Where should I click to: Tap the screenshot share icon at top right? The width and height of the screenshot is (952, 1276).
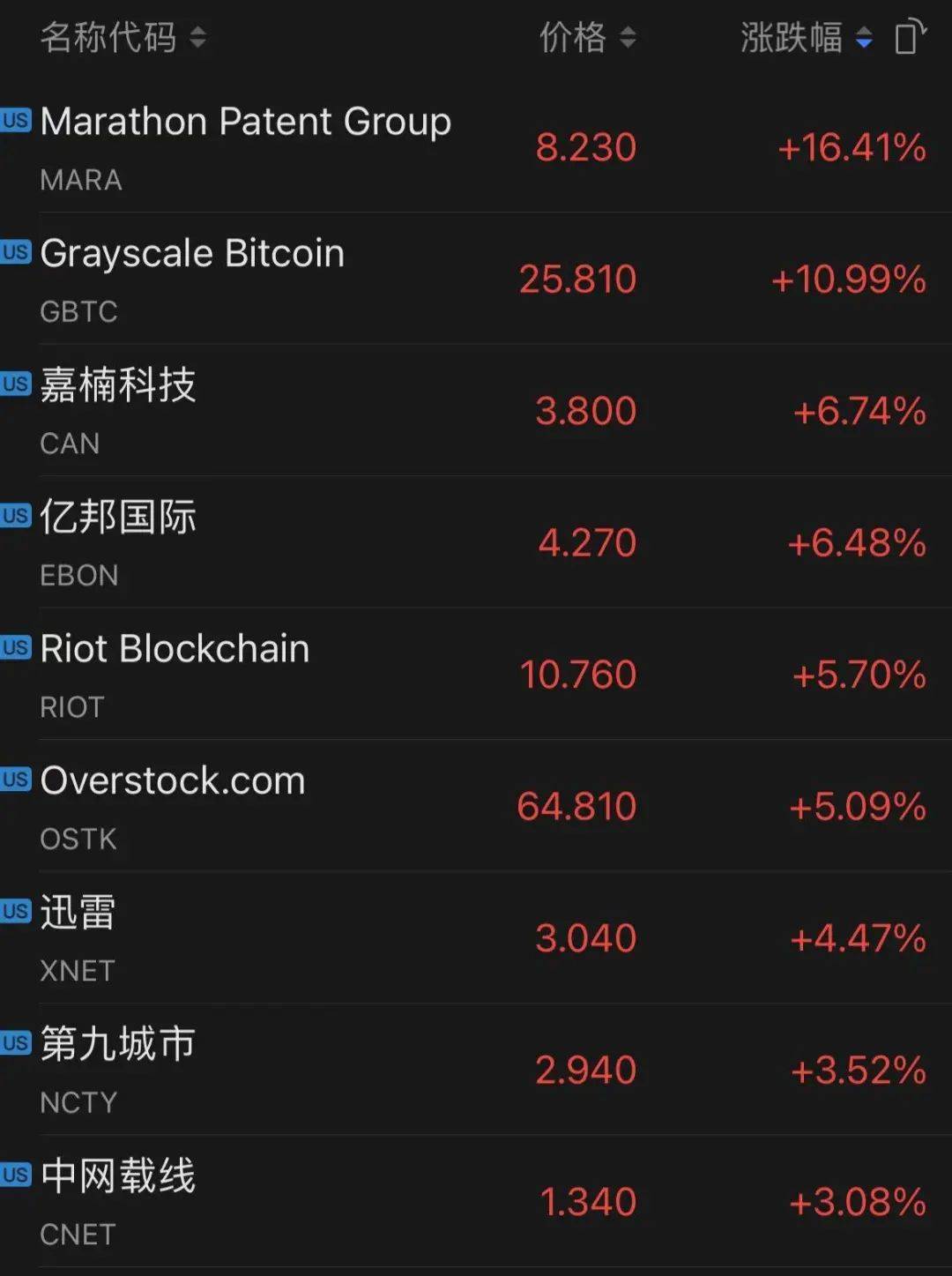coord(911,37)
